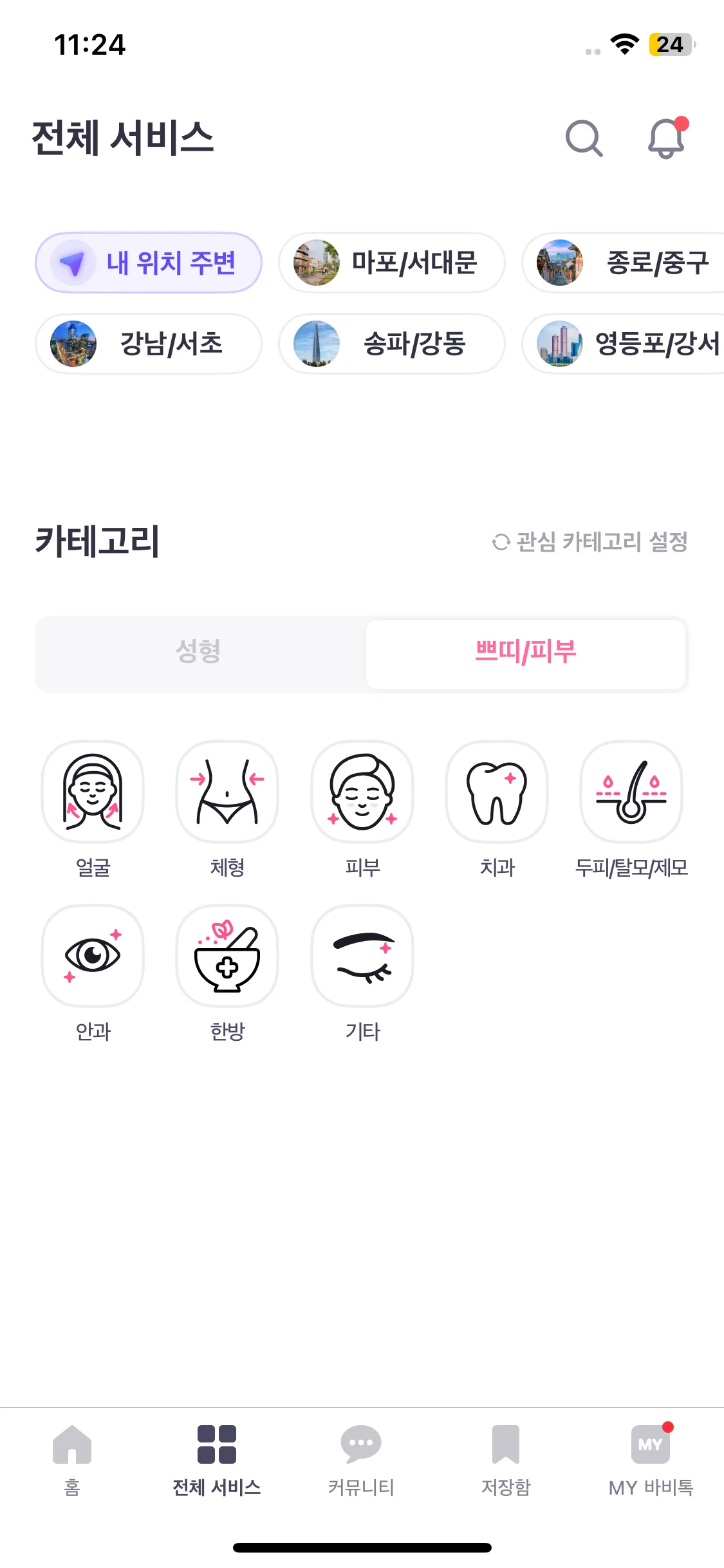Select the 송파/강동 area chip
The width and height of the screenshot is (724, 1568).
(x=391, y=344)
